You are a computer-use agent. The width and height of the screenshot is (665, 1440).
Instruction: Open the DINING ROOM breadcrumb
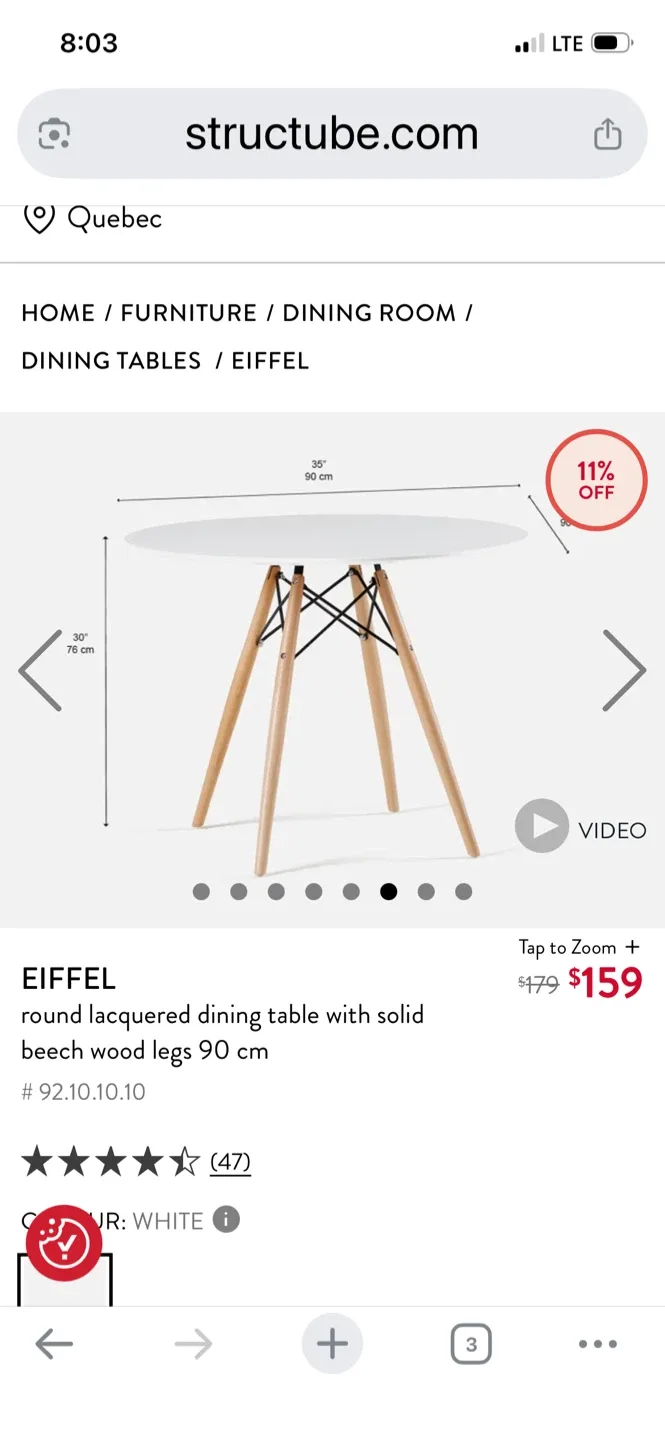[369, 313]
